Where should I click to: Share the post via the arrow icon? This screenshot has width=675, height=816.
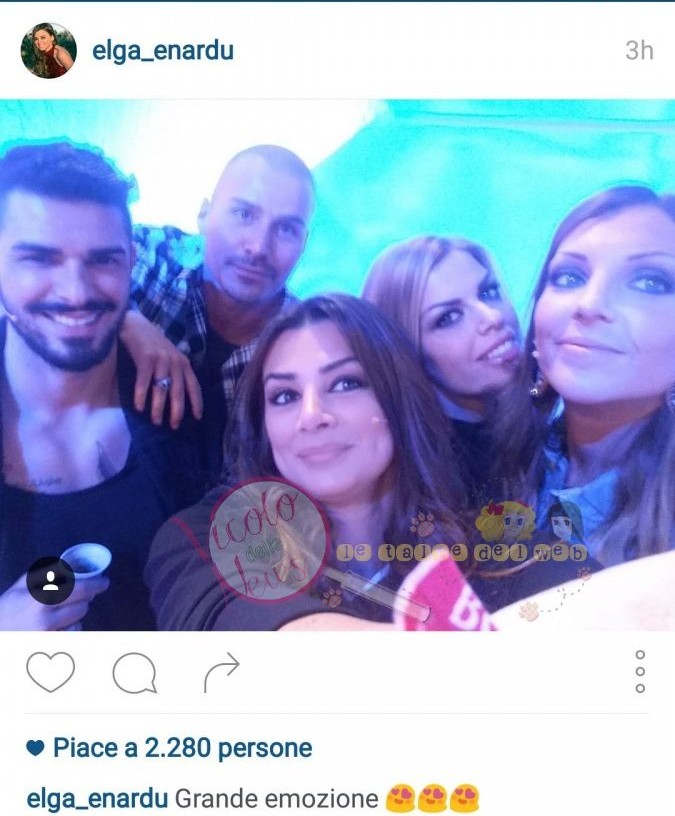221,673
